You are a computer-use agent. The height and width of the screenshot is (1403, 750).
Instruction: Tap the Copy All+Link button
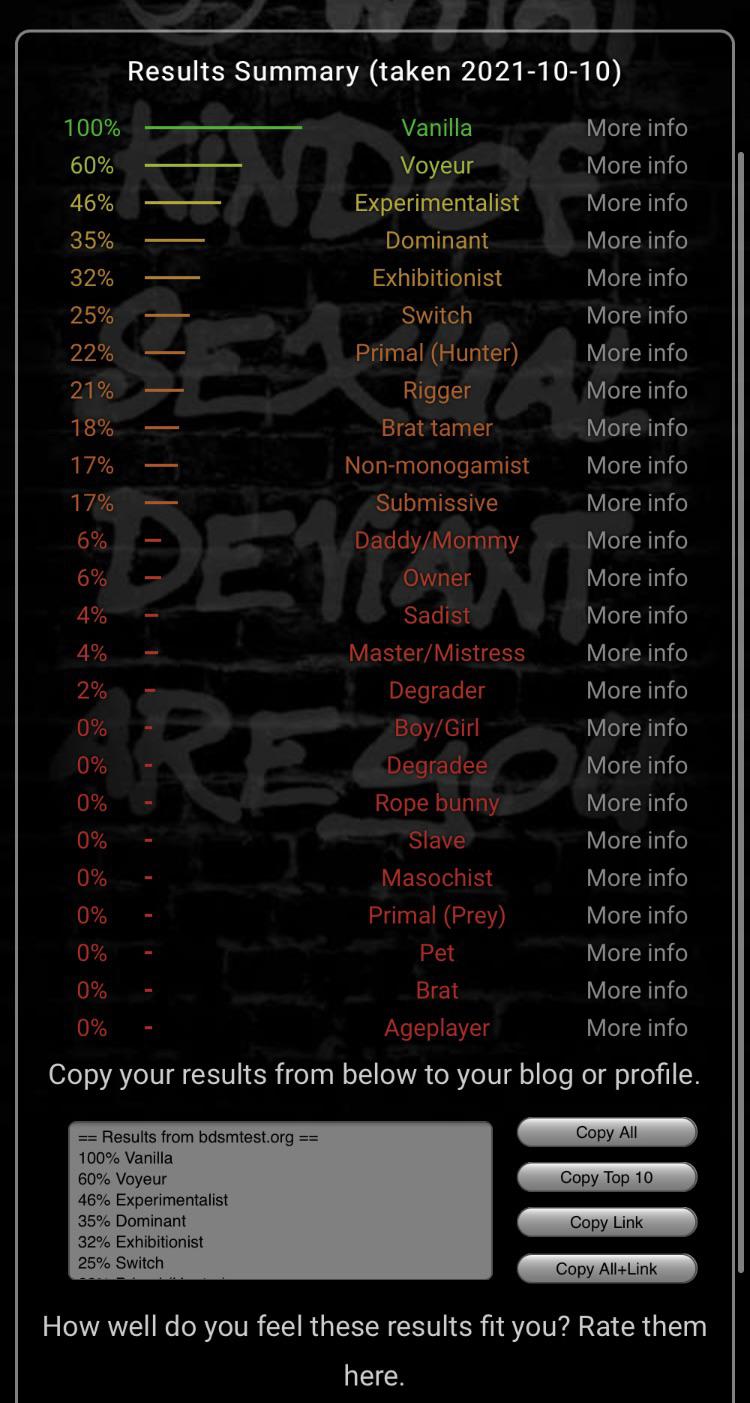pos(606,1268)
